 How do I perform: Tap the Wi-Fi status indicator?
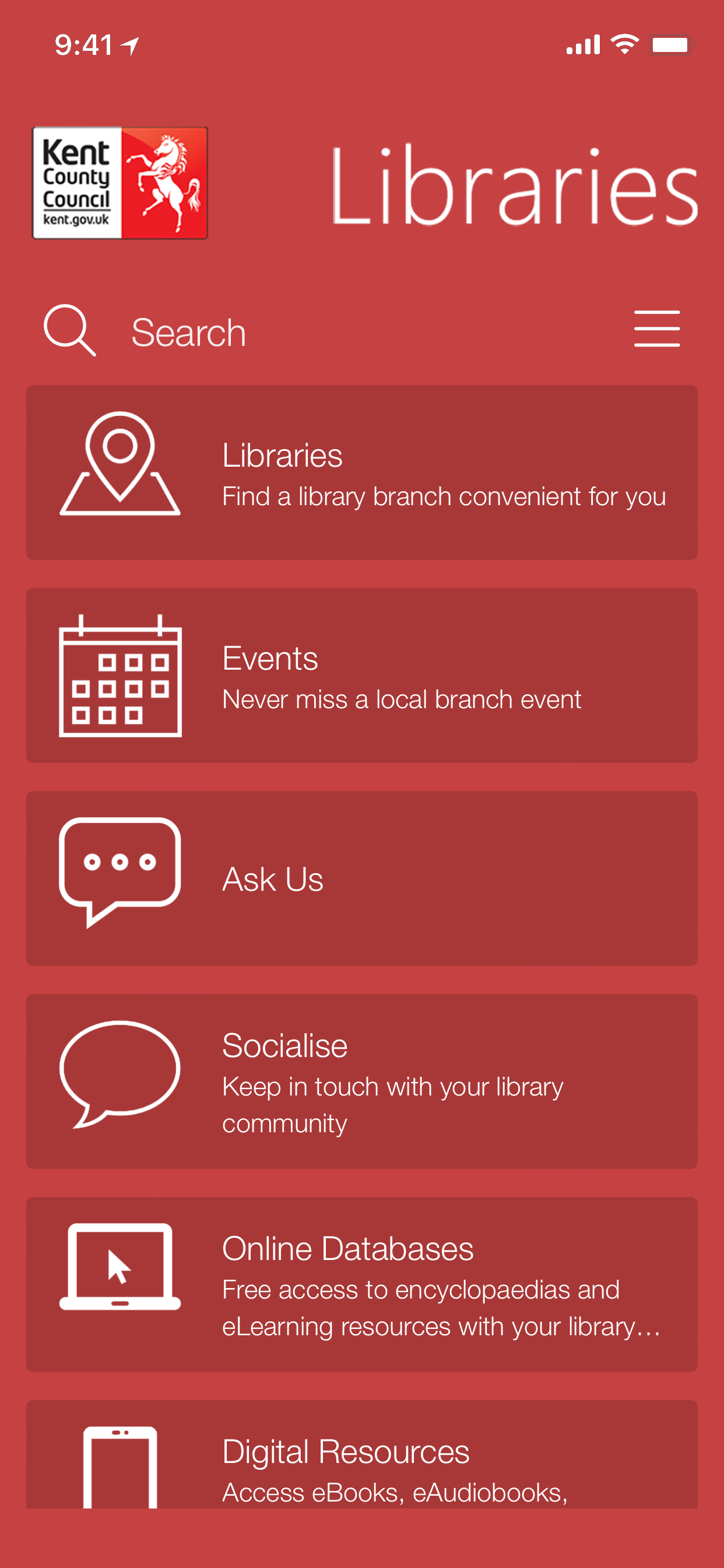coord(624,43)
